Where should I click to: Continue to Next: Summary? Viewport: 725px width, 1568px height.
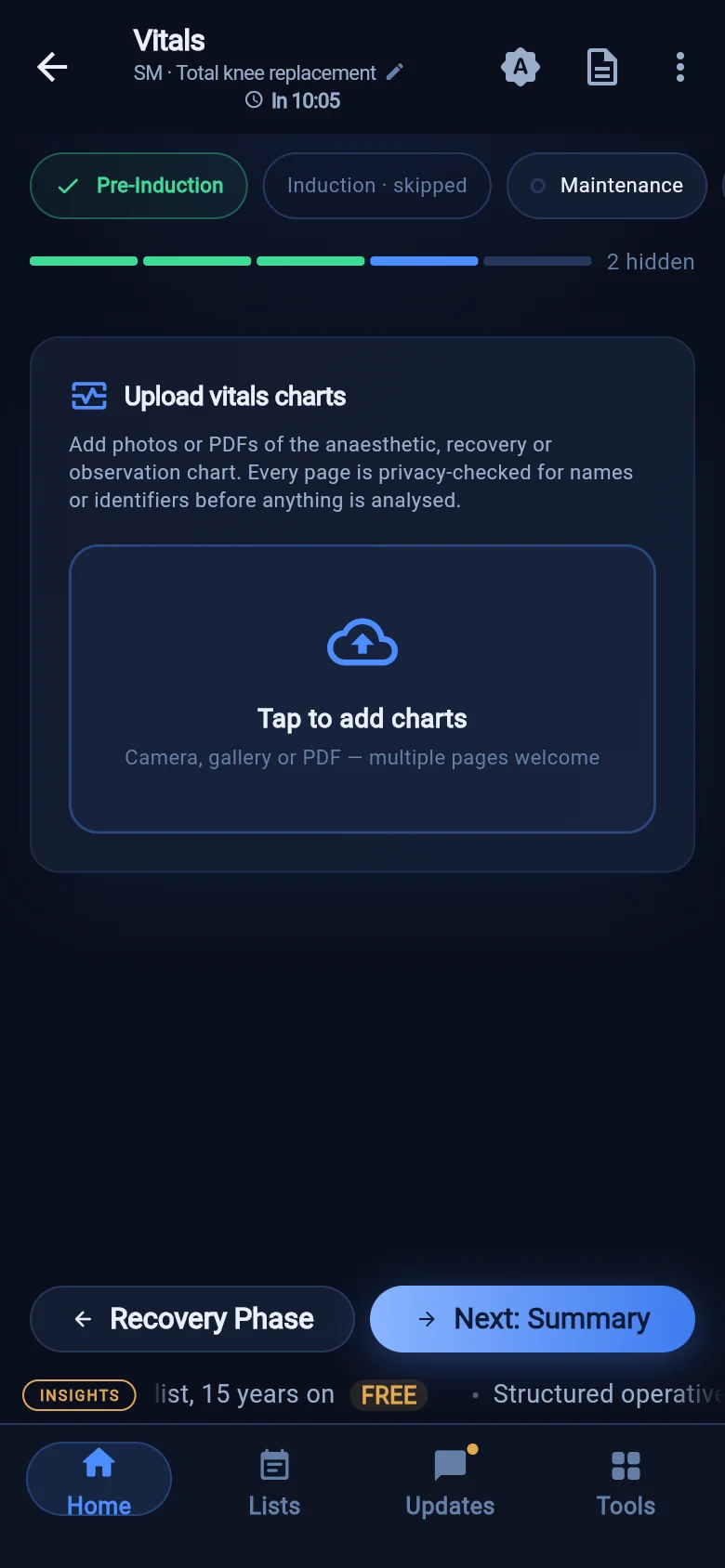coord(533,1319)
